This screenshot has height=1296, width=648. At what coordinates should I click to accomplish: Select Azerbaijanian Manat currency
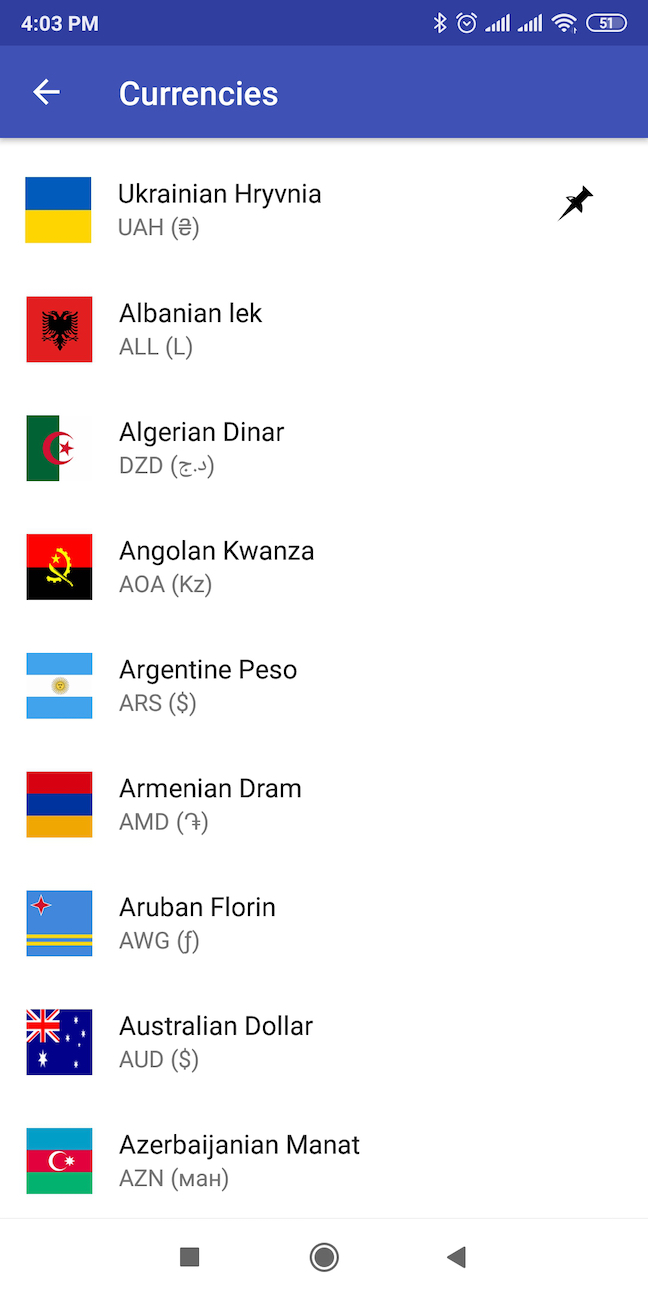(x=239, y=1160)
